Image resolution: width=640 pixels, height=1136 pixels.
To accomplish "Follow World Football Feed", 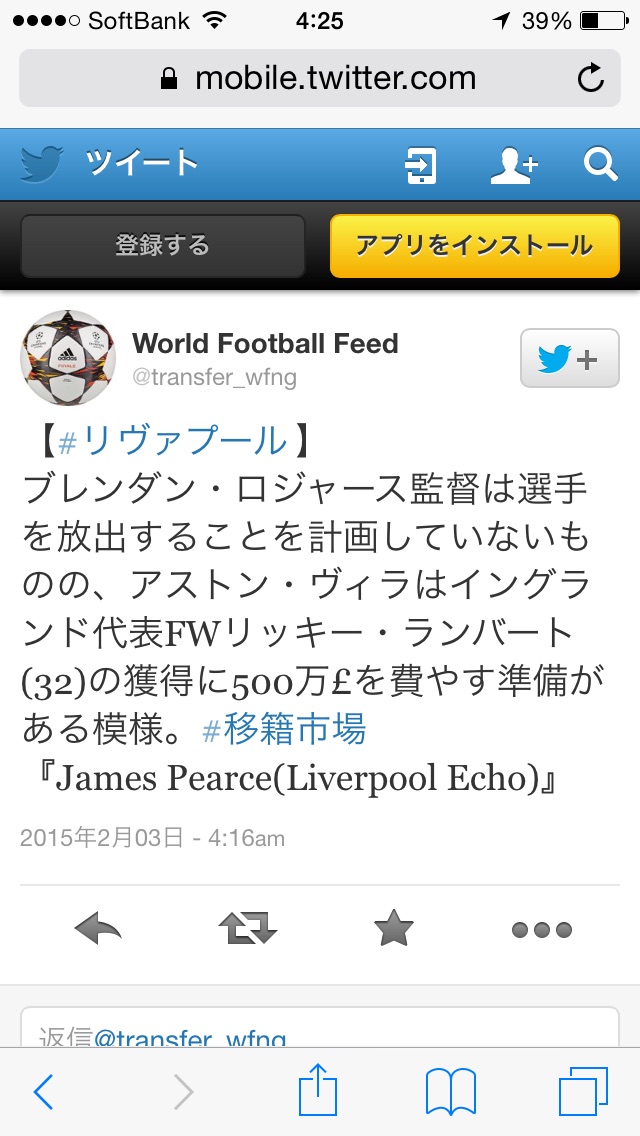I will (570, 358).
